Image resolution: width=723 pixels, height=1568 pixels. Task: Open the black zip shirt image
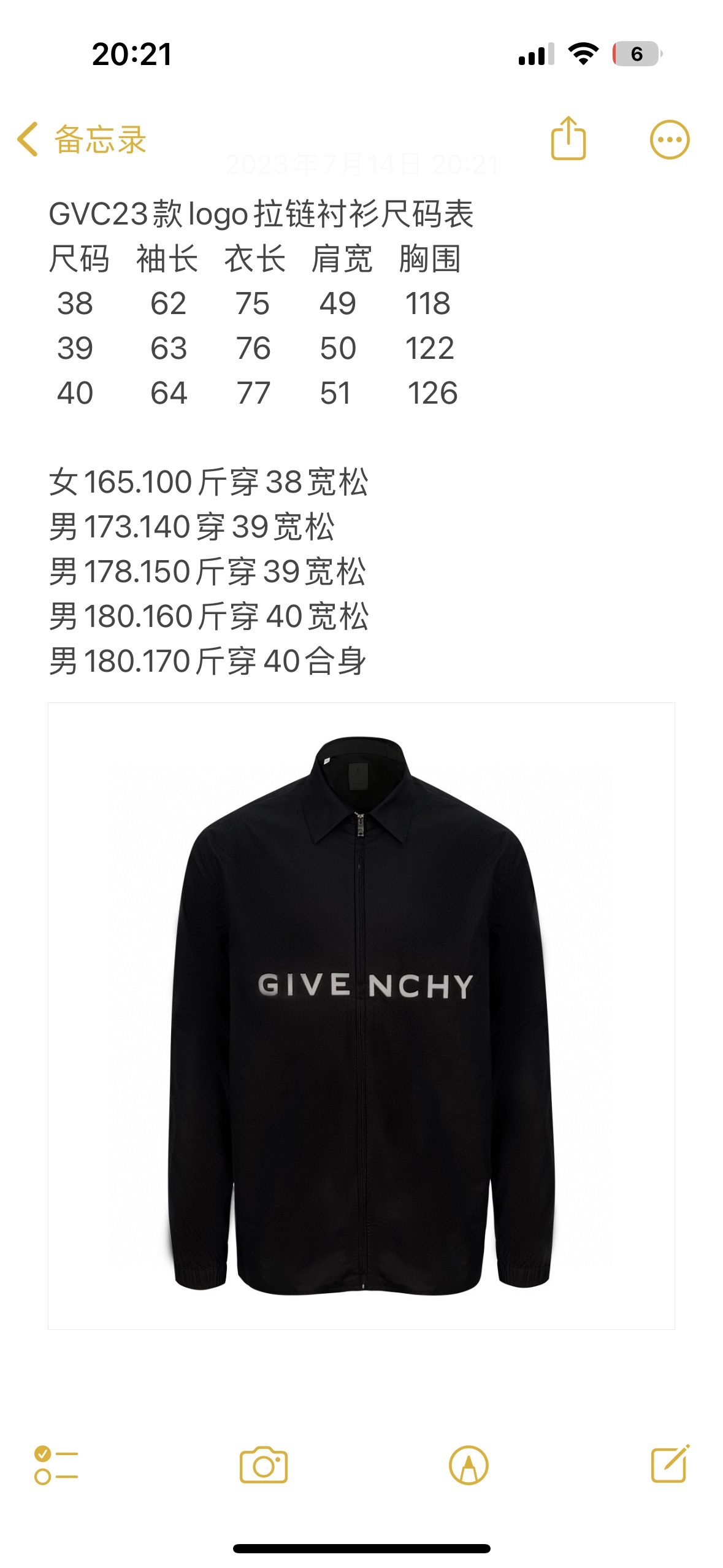click(x=361, y=1016)
